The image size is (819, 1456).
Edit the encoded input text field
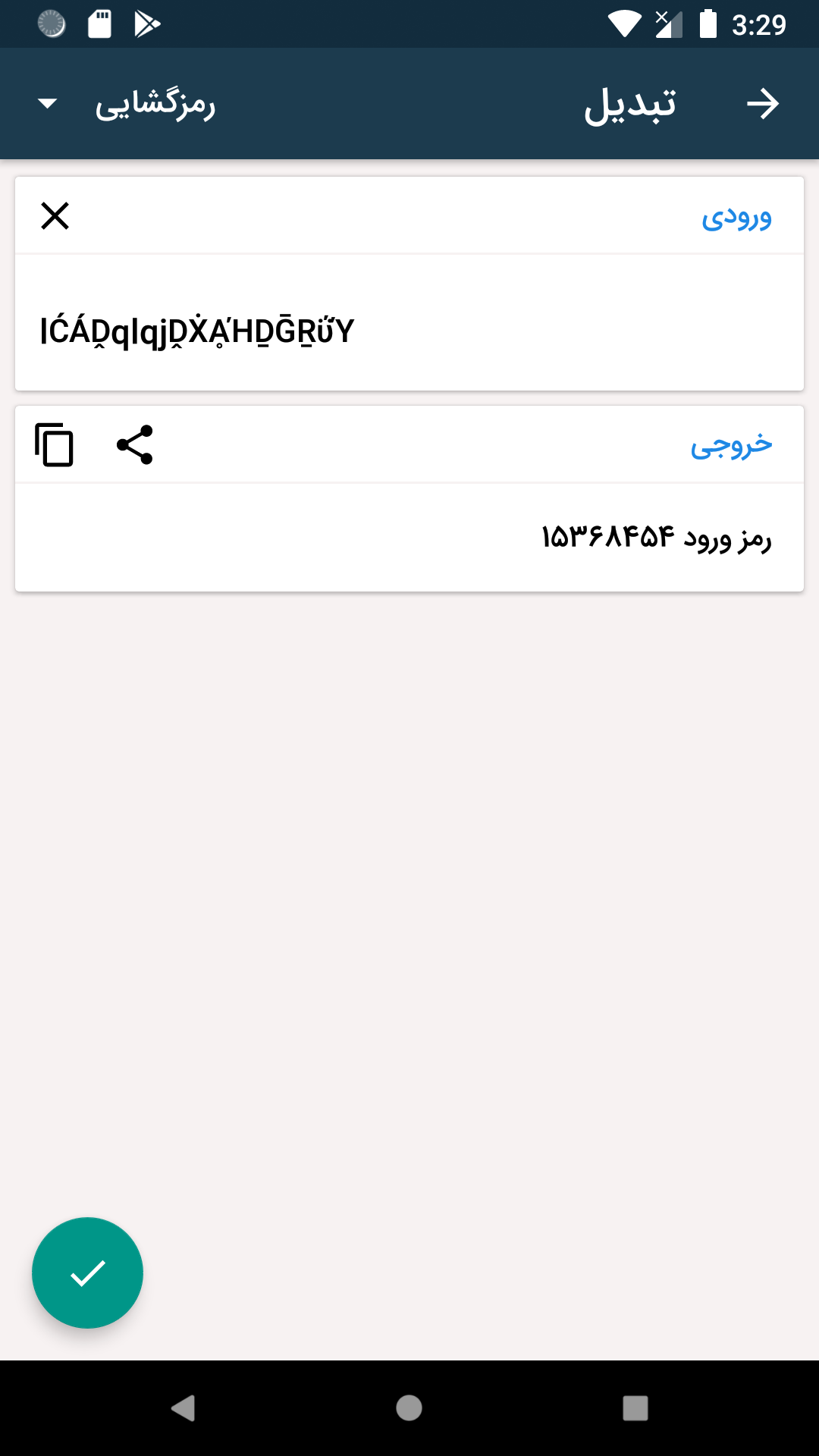(x=409, y=331)
